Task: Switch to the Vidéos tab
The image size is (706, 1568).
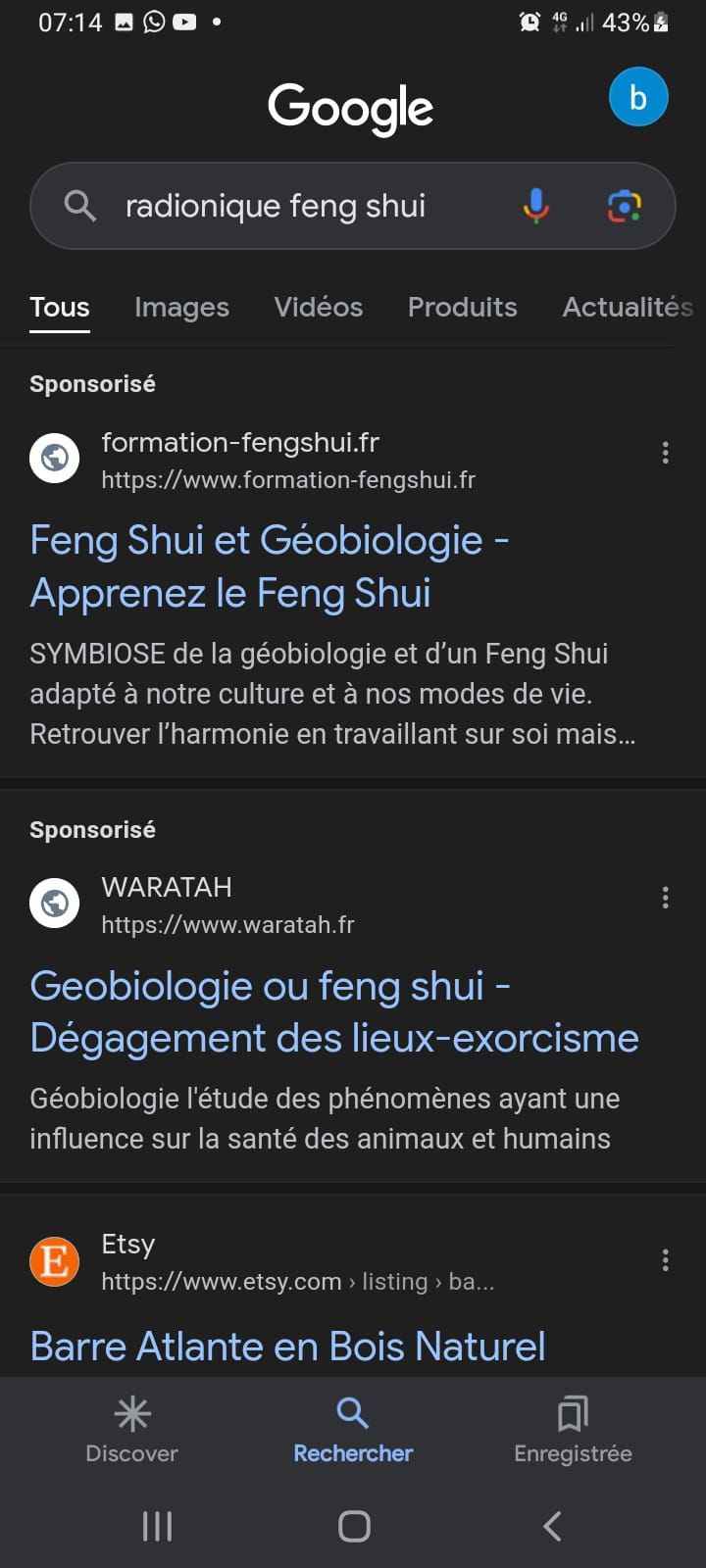Action: point(319,308)
